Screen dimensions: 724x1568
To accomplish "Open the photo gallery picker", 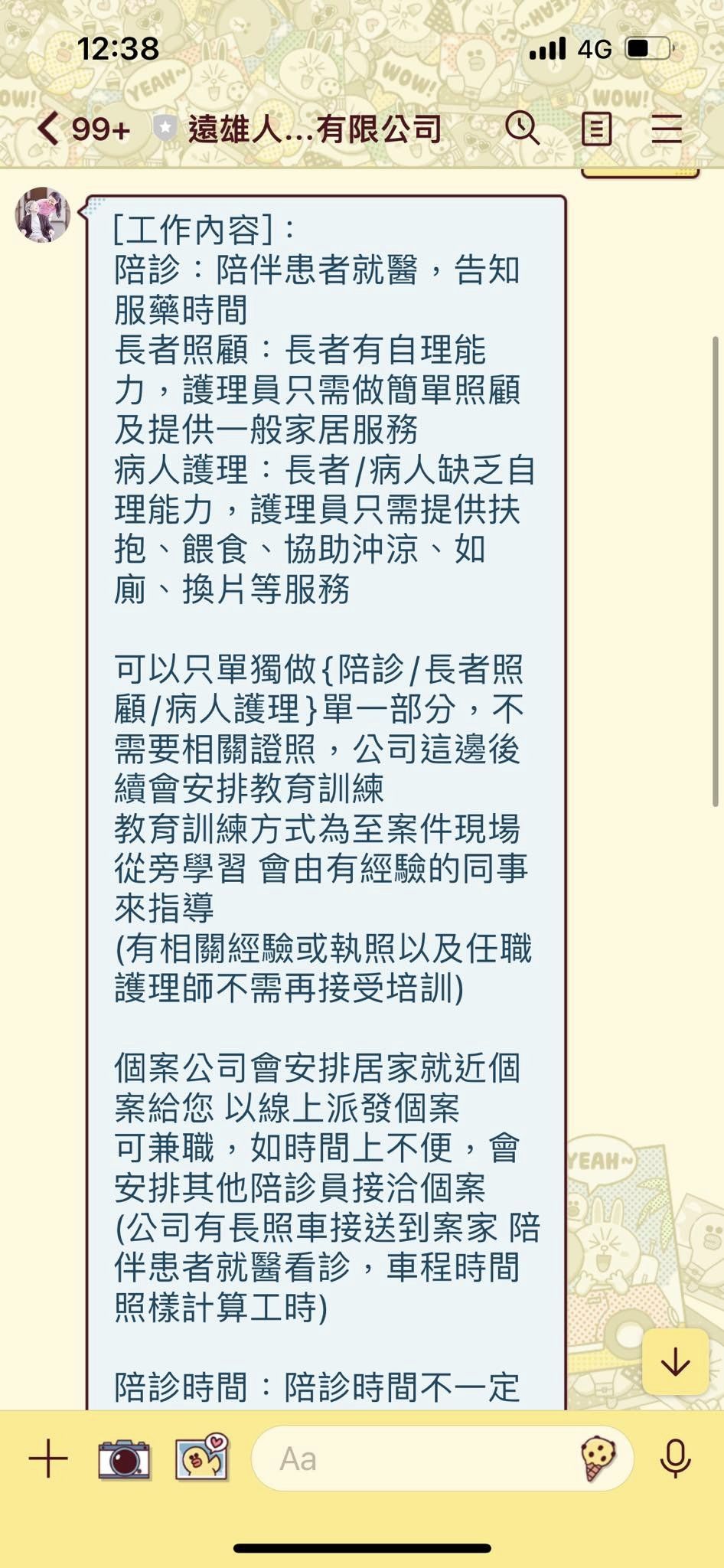I will 202,1456.
